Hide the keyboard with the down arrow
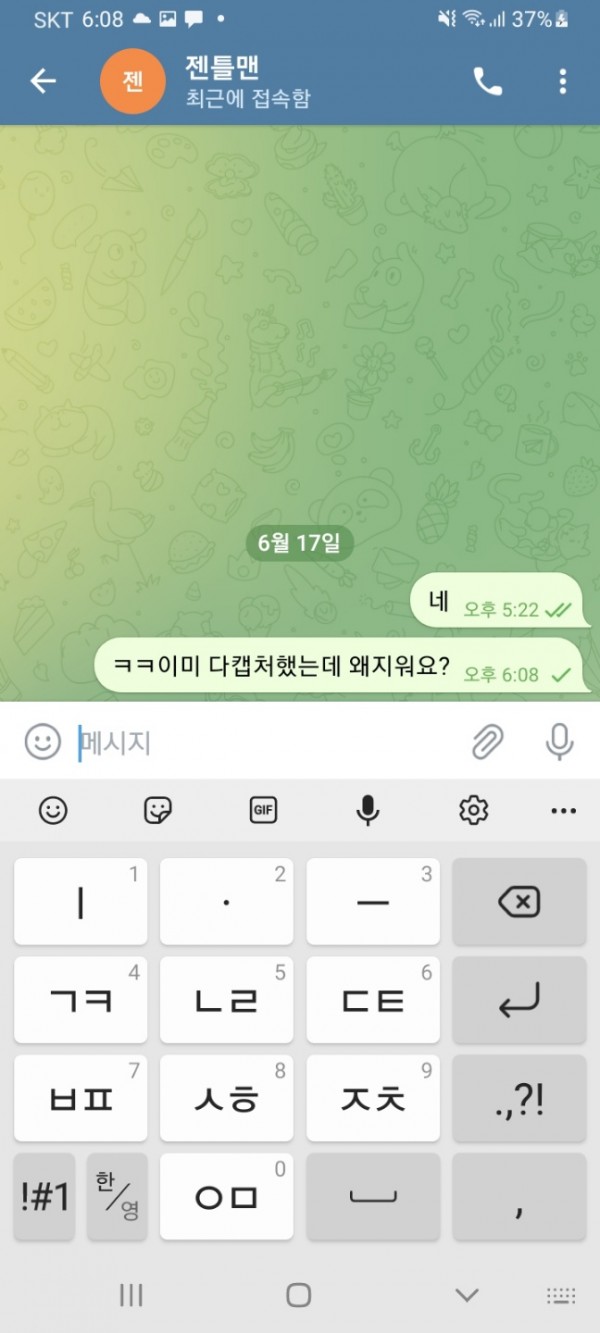The width and height of the screenshot is (600, 1333). [x=467, y=1296]
